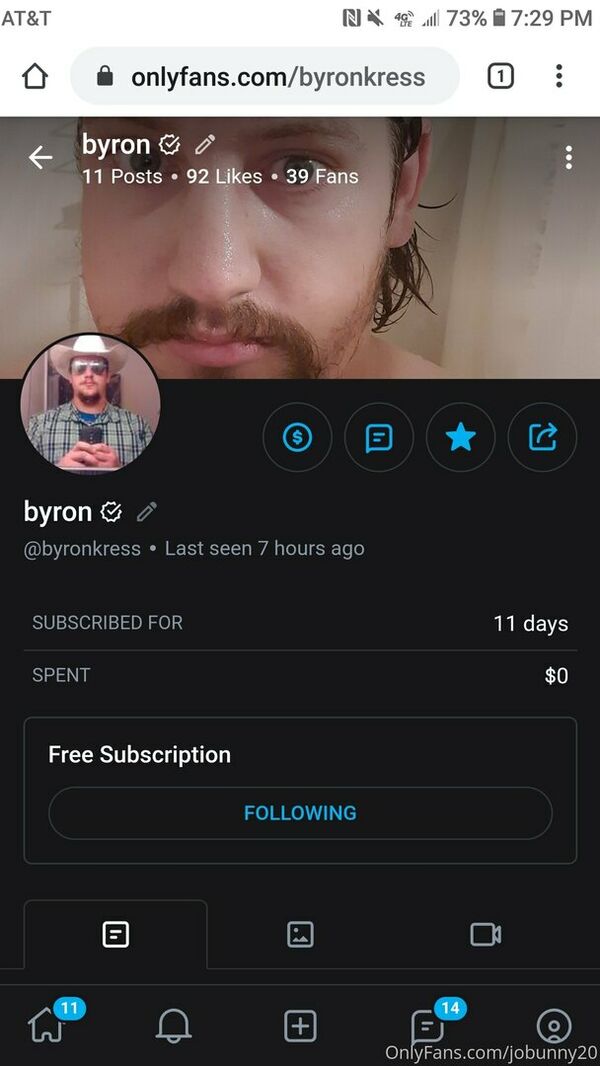Open messages with 14 unread

[428, 1025]
